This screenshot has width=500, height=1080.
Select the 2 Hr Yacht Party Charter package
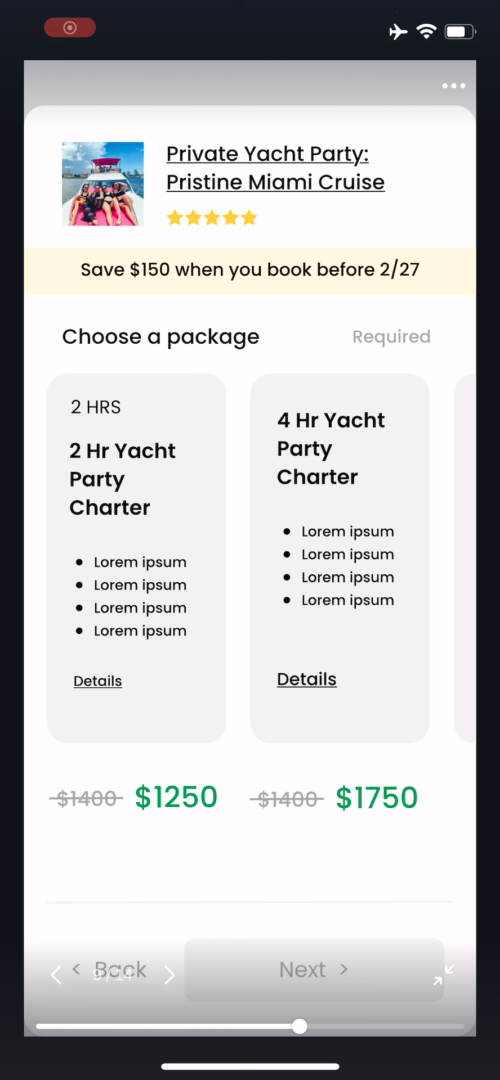(x=136, y=558)
